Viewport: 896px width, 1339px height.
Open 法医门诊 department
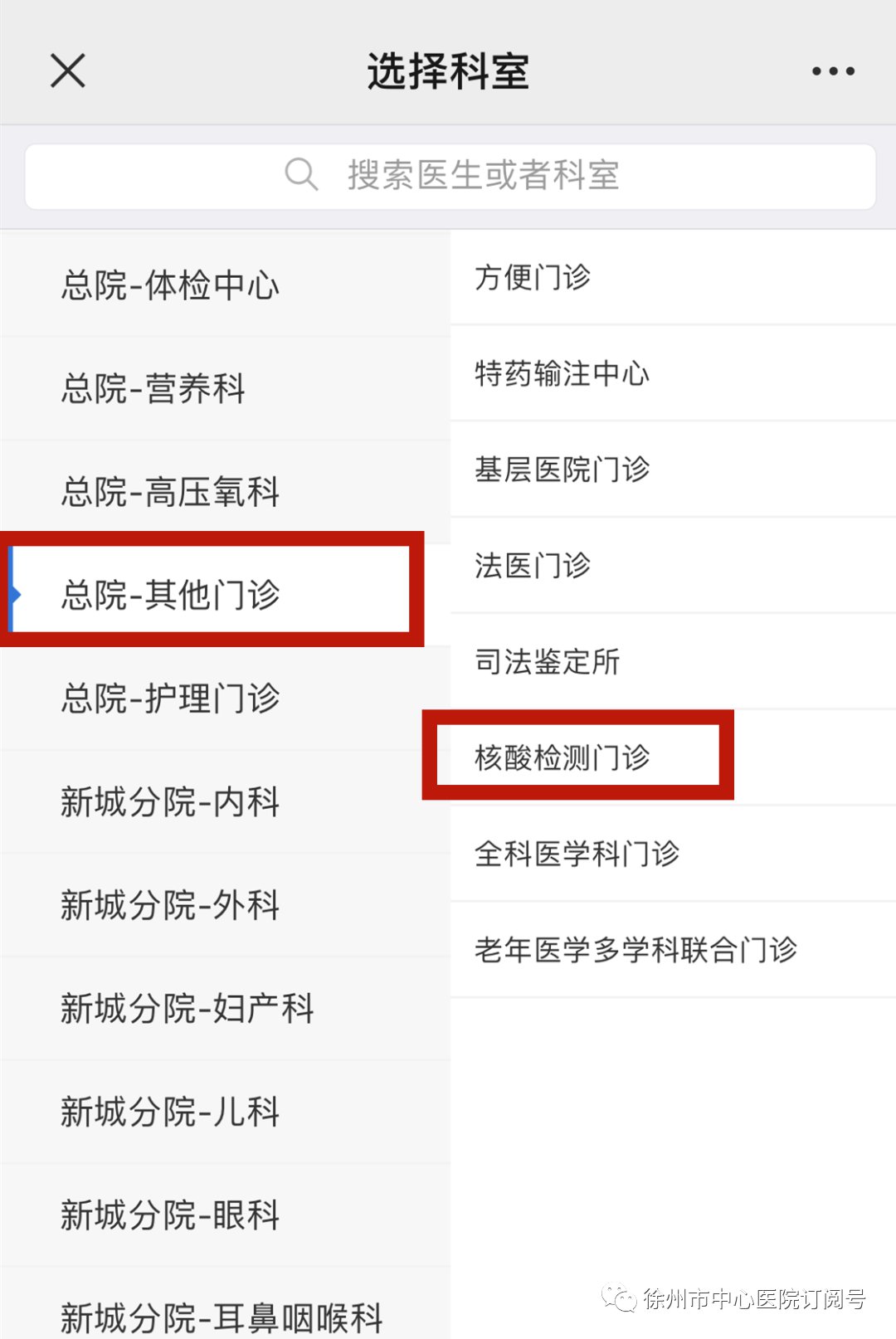(673, 566)
